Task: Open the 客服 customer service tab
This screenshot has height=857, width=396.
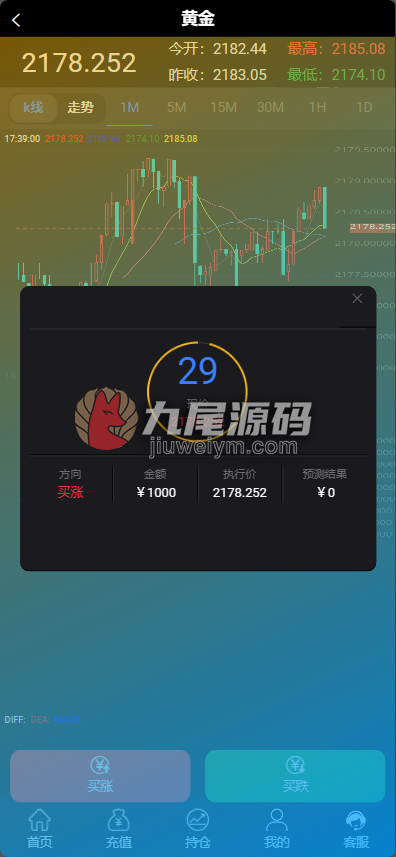Action: (356, 829)
